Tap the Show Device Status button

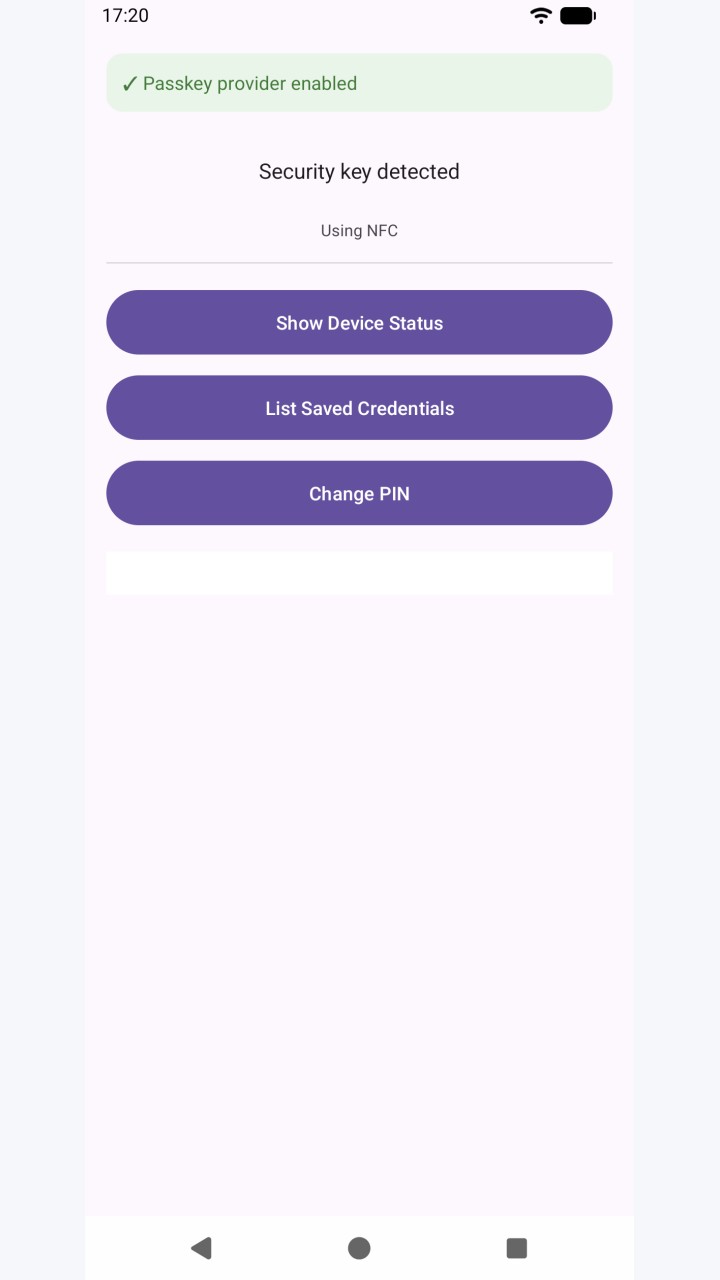pyautogui.click(x=359, y=322)
